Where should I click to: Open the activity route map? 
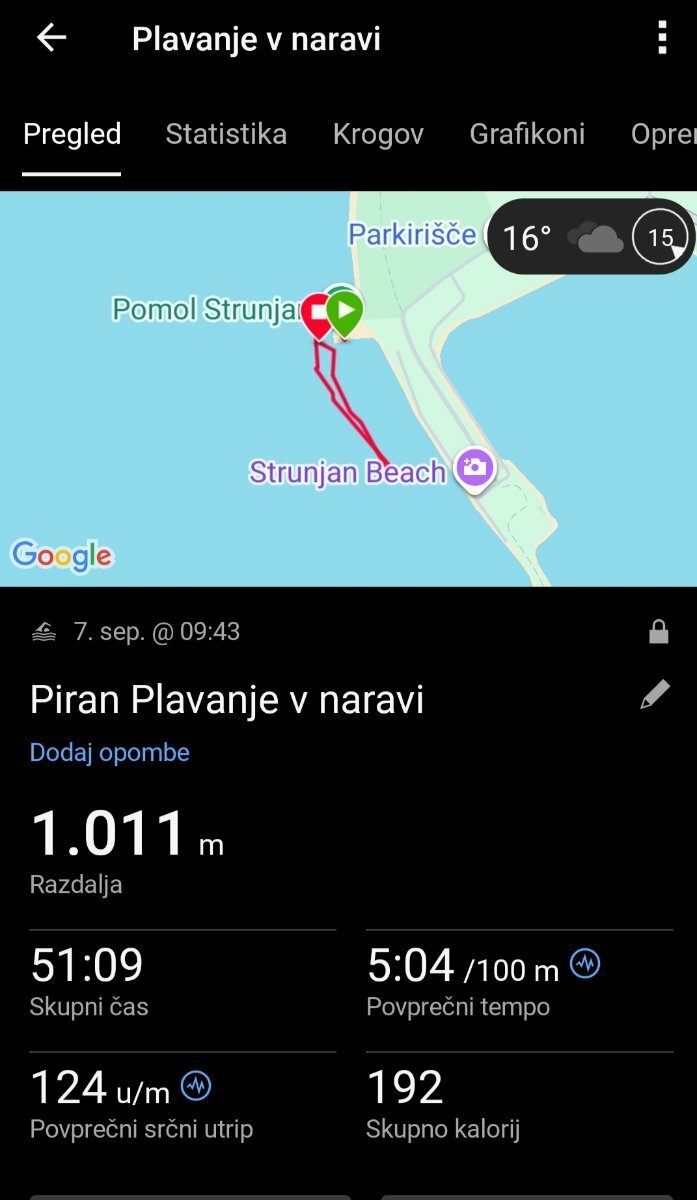pyautogui.click(x=348, y=388)
